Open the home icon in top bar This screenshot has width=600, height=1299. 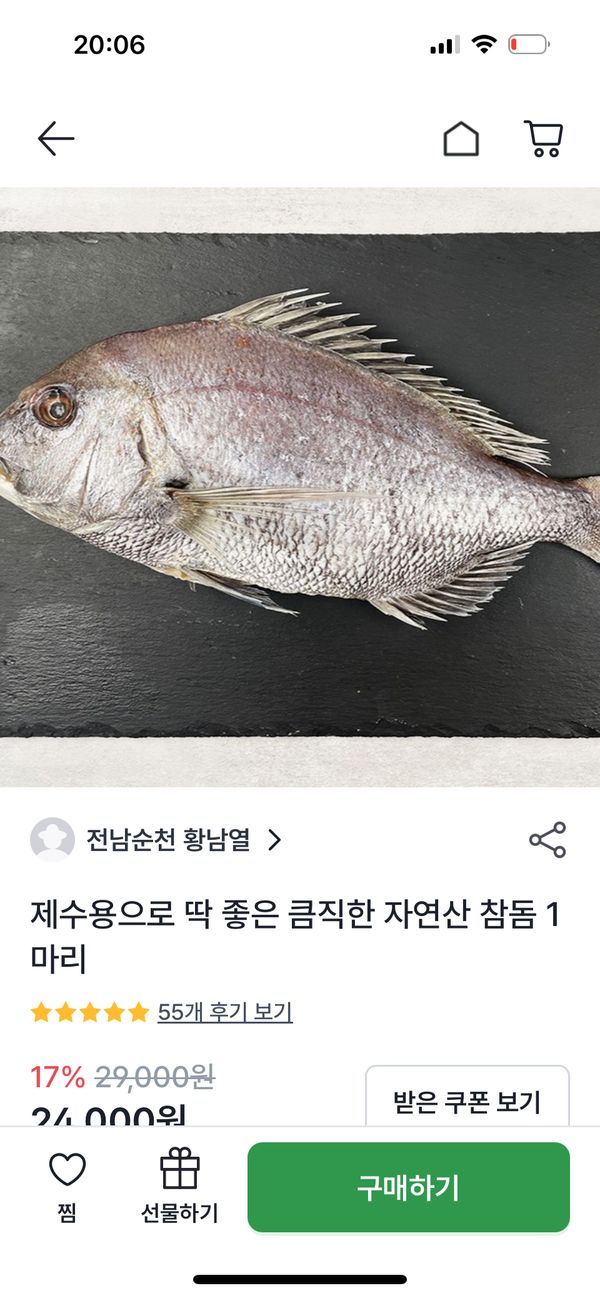click(x=461, y=139)
